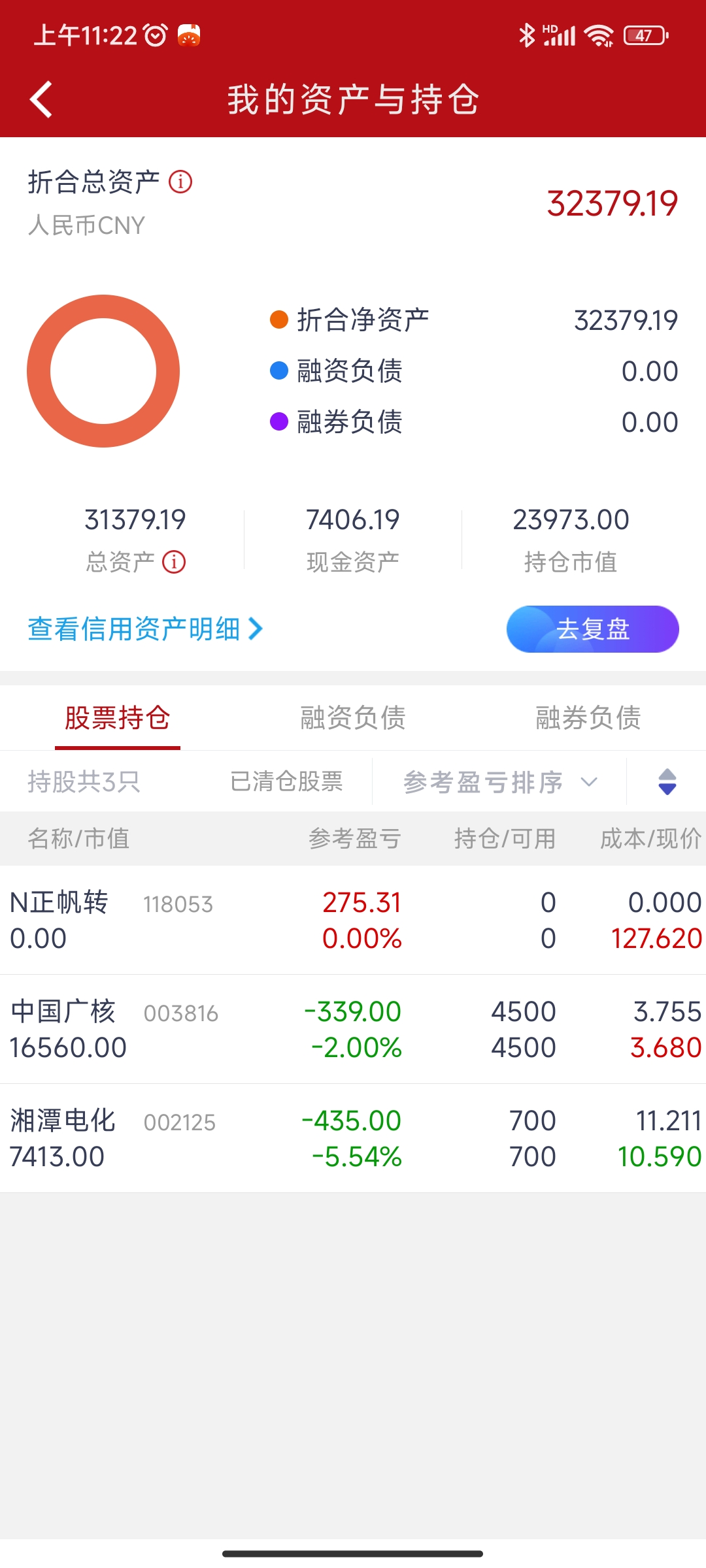Viewport: 706px width, 1568px height.
Task: Open 查看信用资产明细 link
Action: tap(145, 629)
